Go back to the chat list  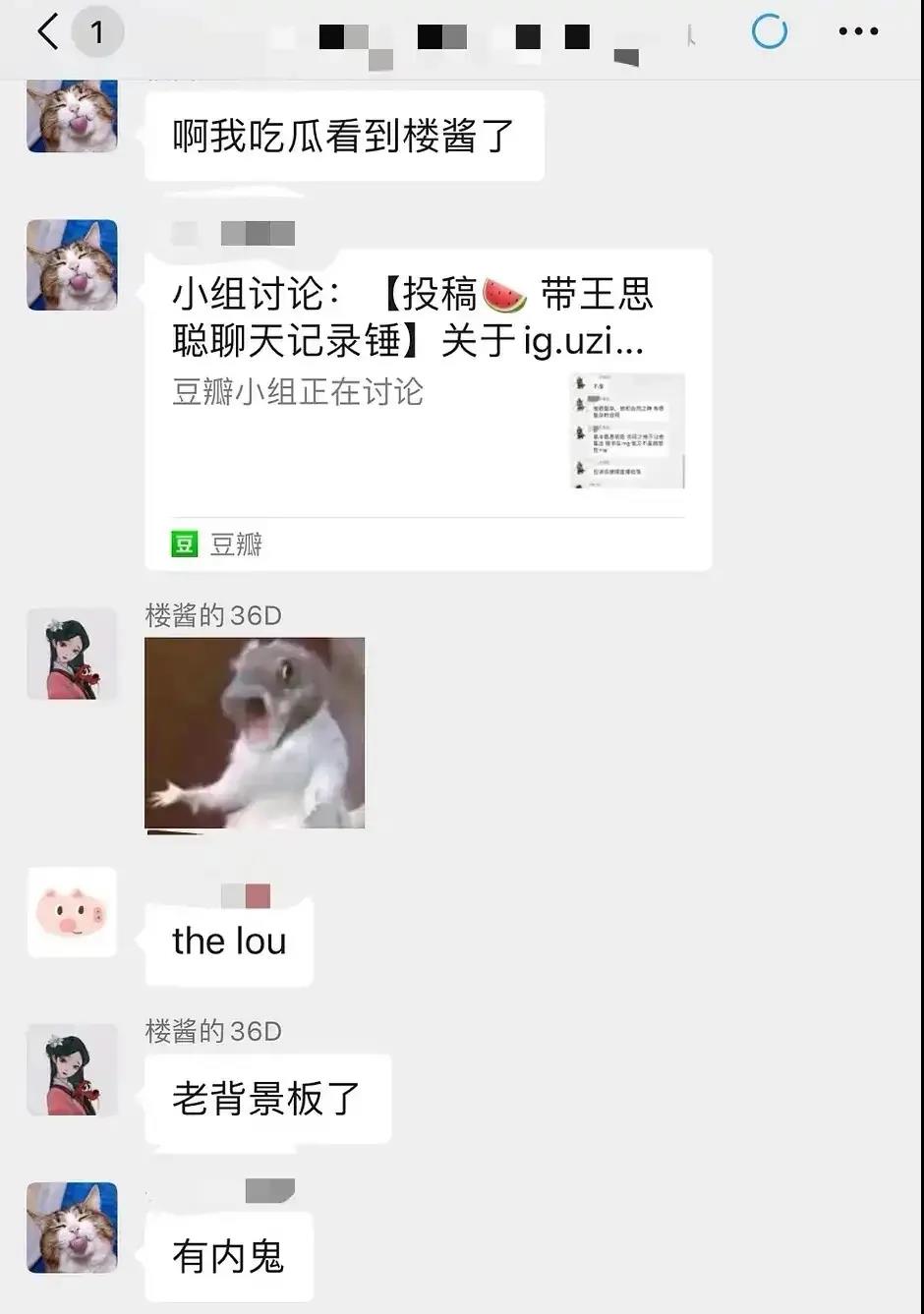click(x=47, y=32)
